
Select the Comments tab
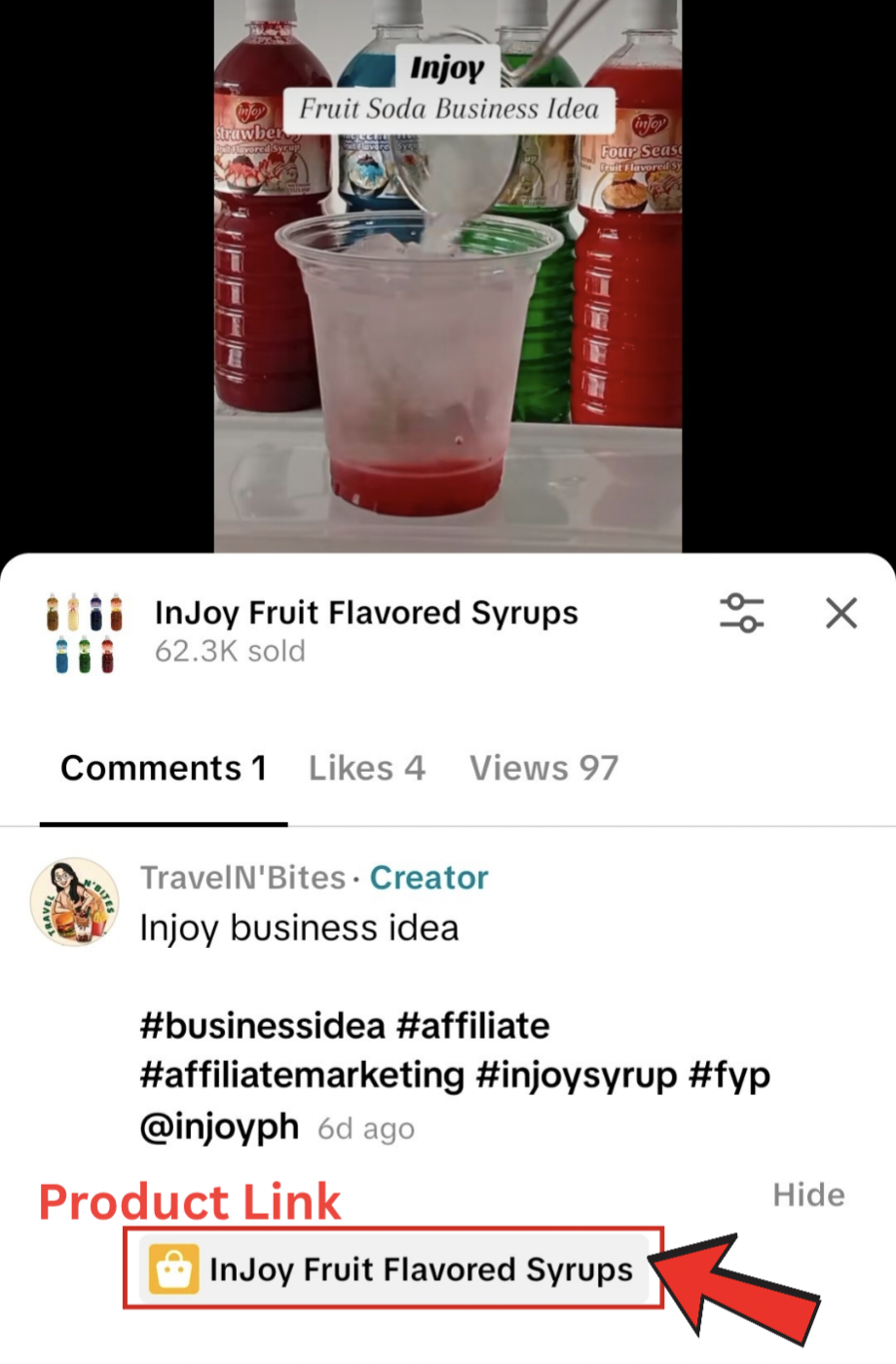tap(163, 768)
